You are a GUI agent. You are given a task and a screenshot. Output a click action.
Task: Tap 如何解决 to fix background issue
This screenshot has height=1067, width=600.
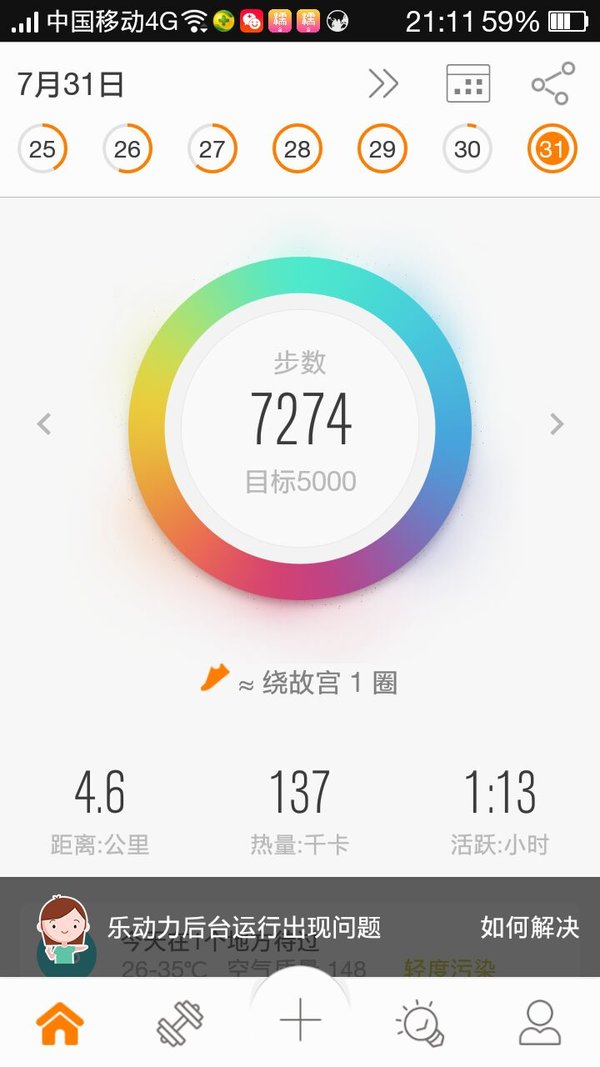click(x=529, y=928)
